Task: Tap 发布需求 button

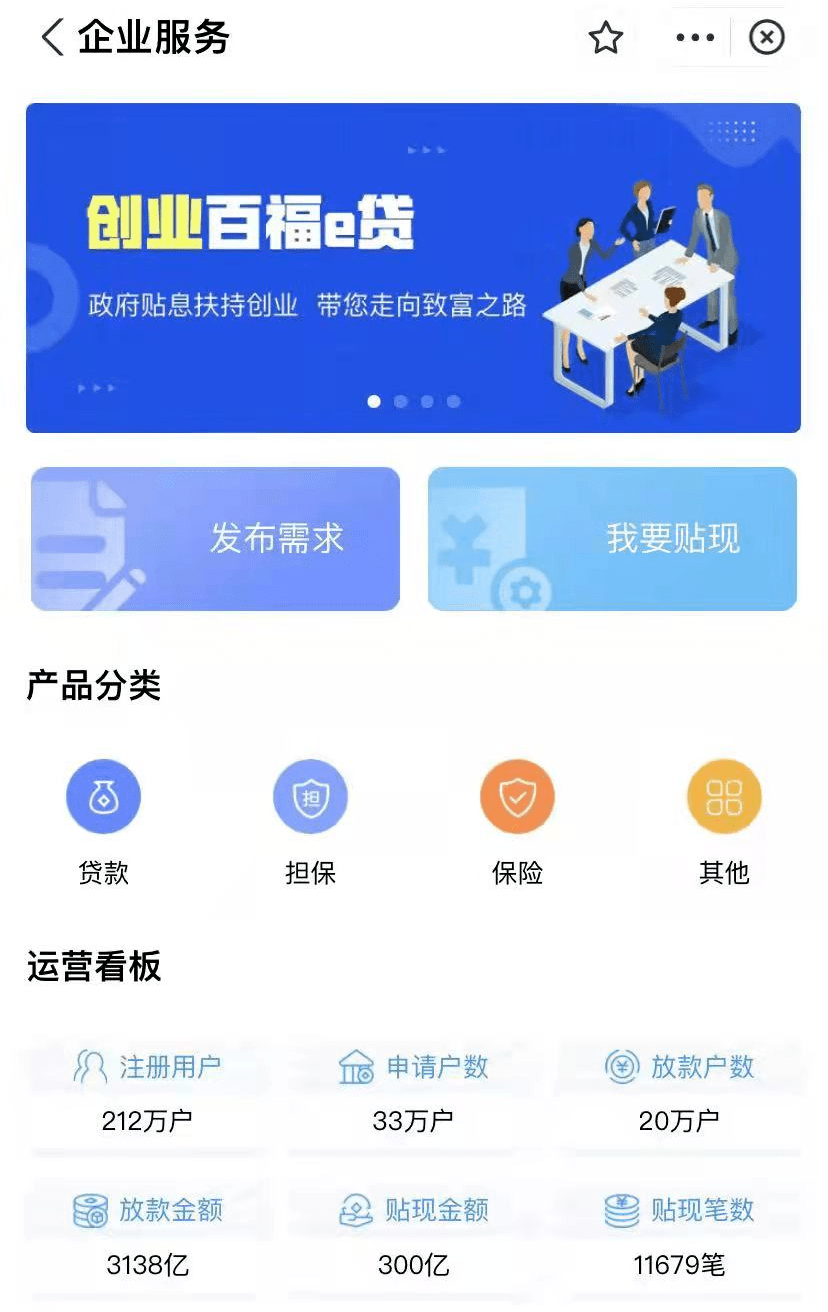Action: pyautogui.click(x=215, y=539)
